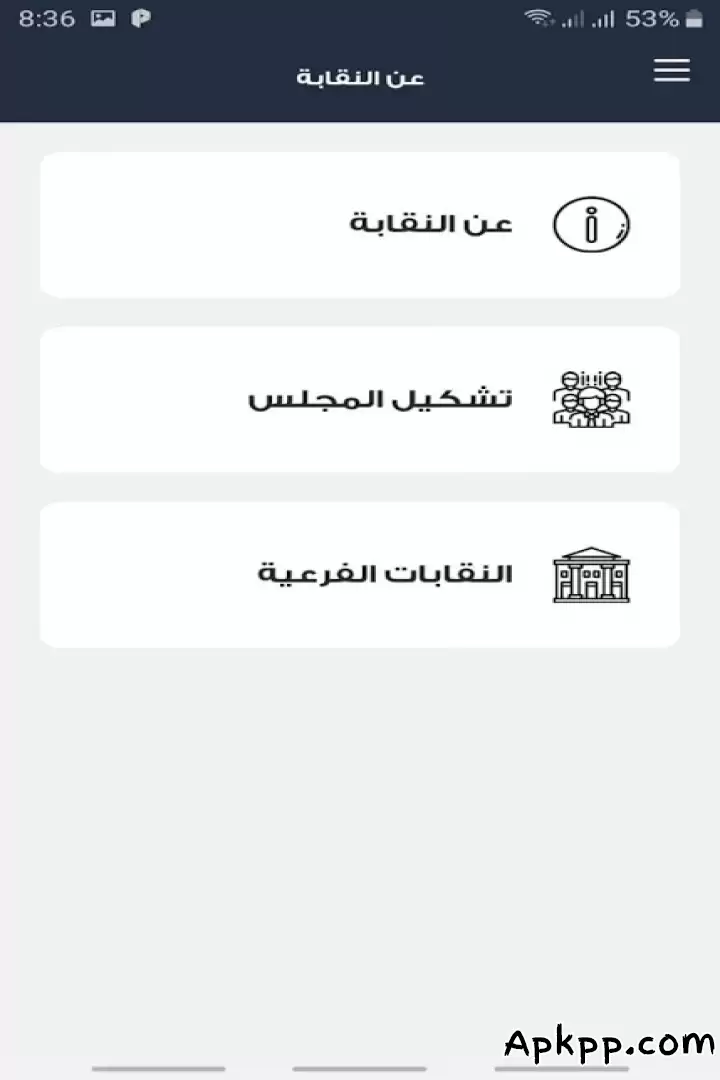This screenshot has width=720, height=1080.
Task: Open the Wi-Fi status icon in status bar
Action: tap(540, 18)
